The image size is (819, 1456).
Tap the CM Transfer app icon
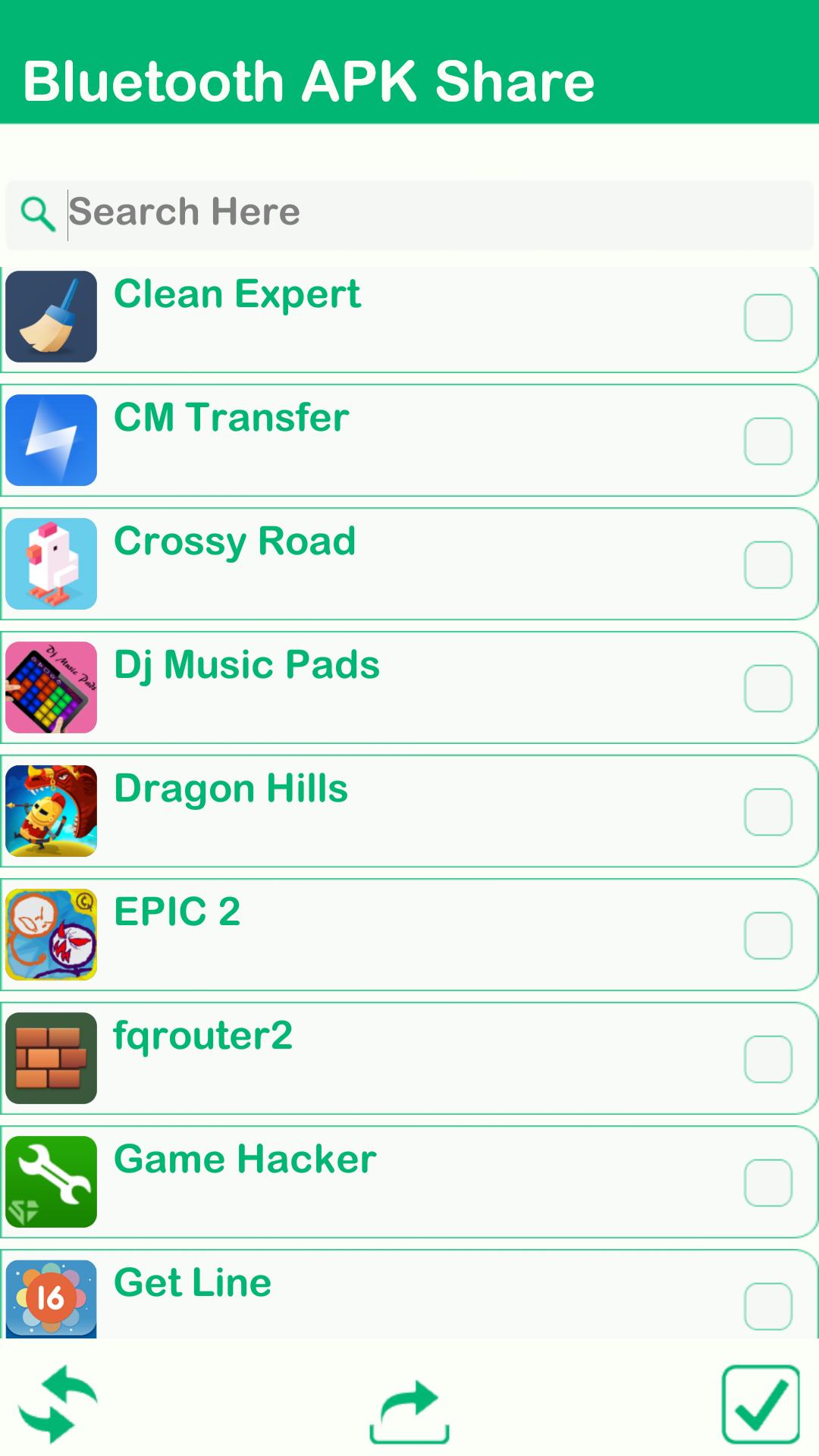click(50, 440)
